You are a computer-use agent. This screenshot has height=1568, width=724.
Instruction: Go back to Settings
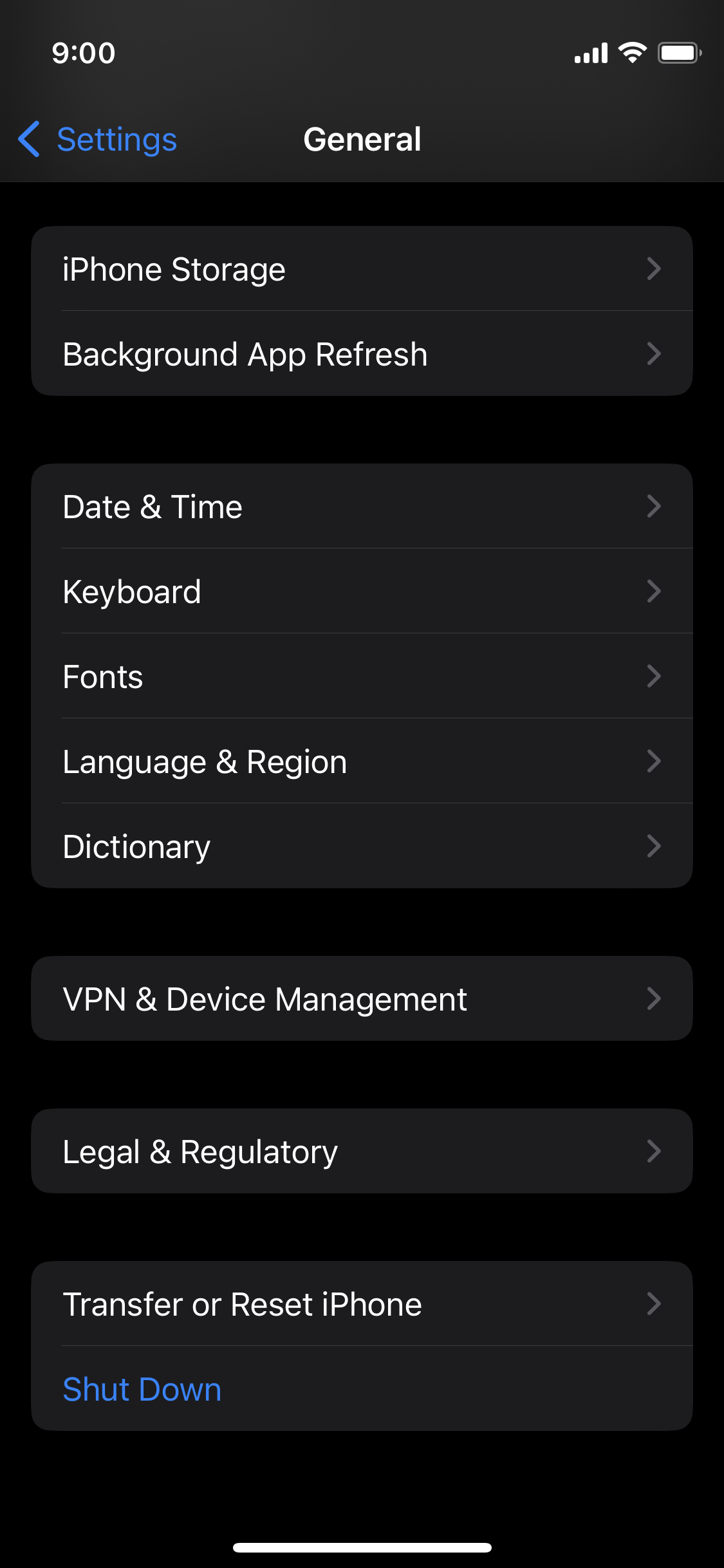(98, 139)
